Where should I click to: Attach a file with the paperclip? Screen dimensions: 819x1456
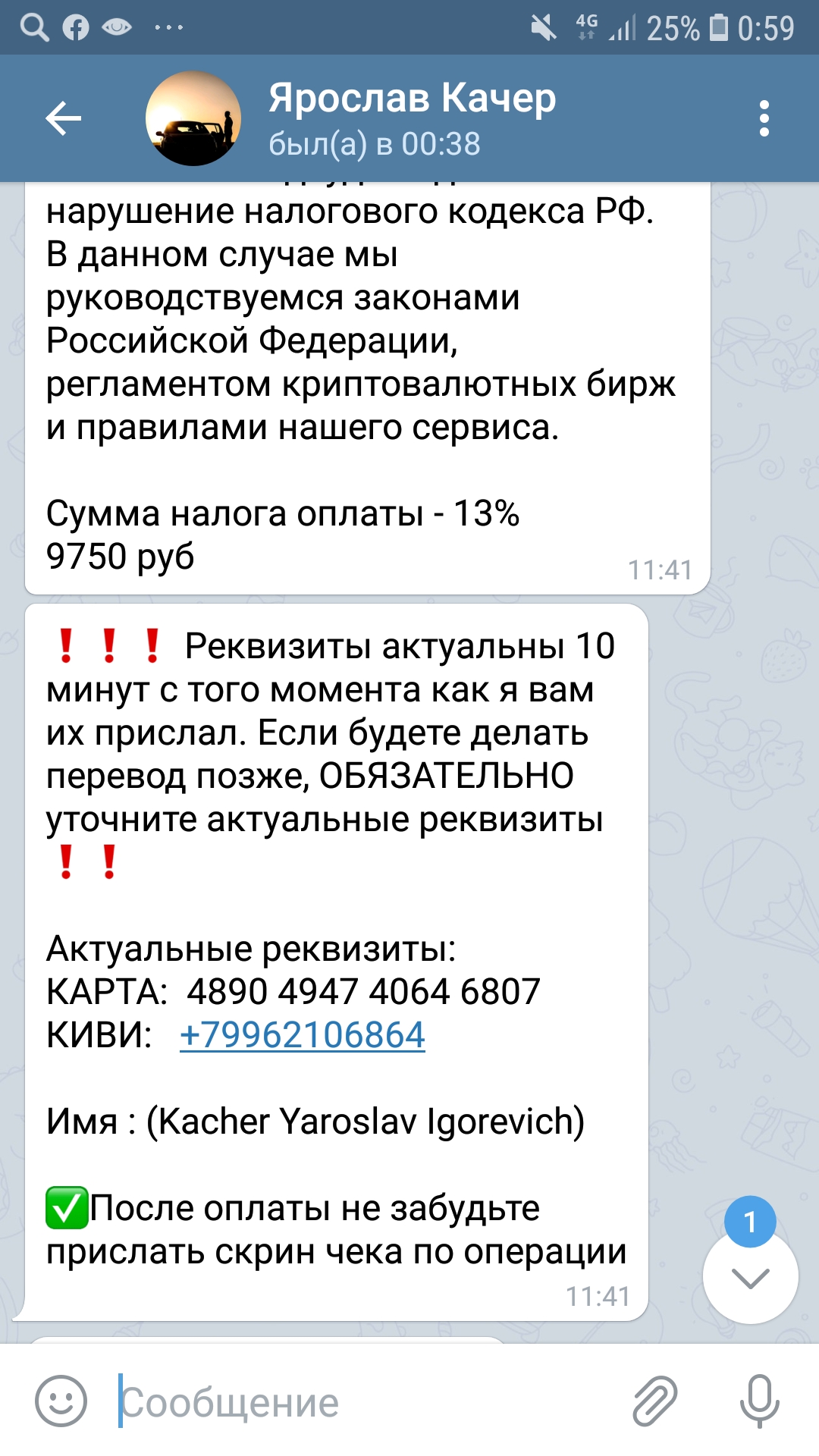(655, 1401)
